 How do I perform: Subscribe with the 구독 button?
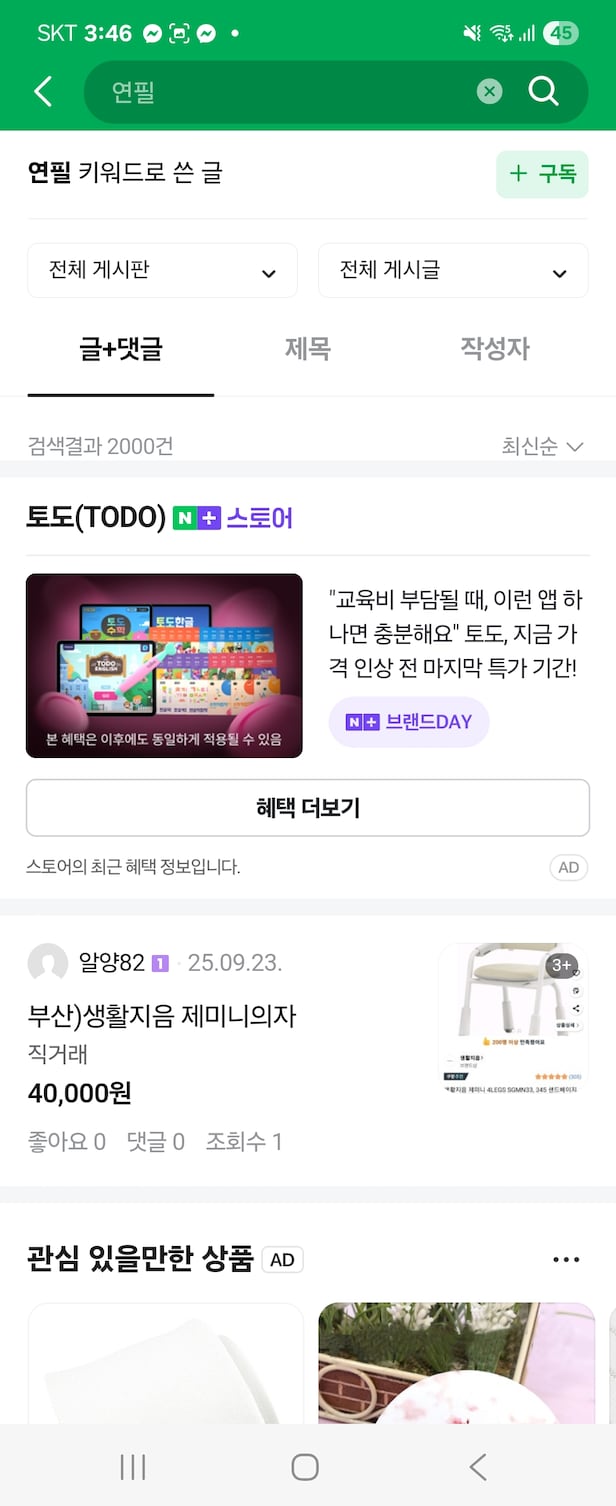tap(542, 174)
